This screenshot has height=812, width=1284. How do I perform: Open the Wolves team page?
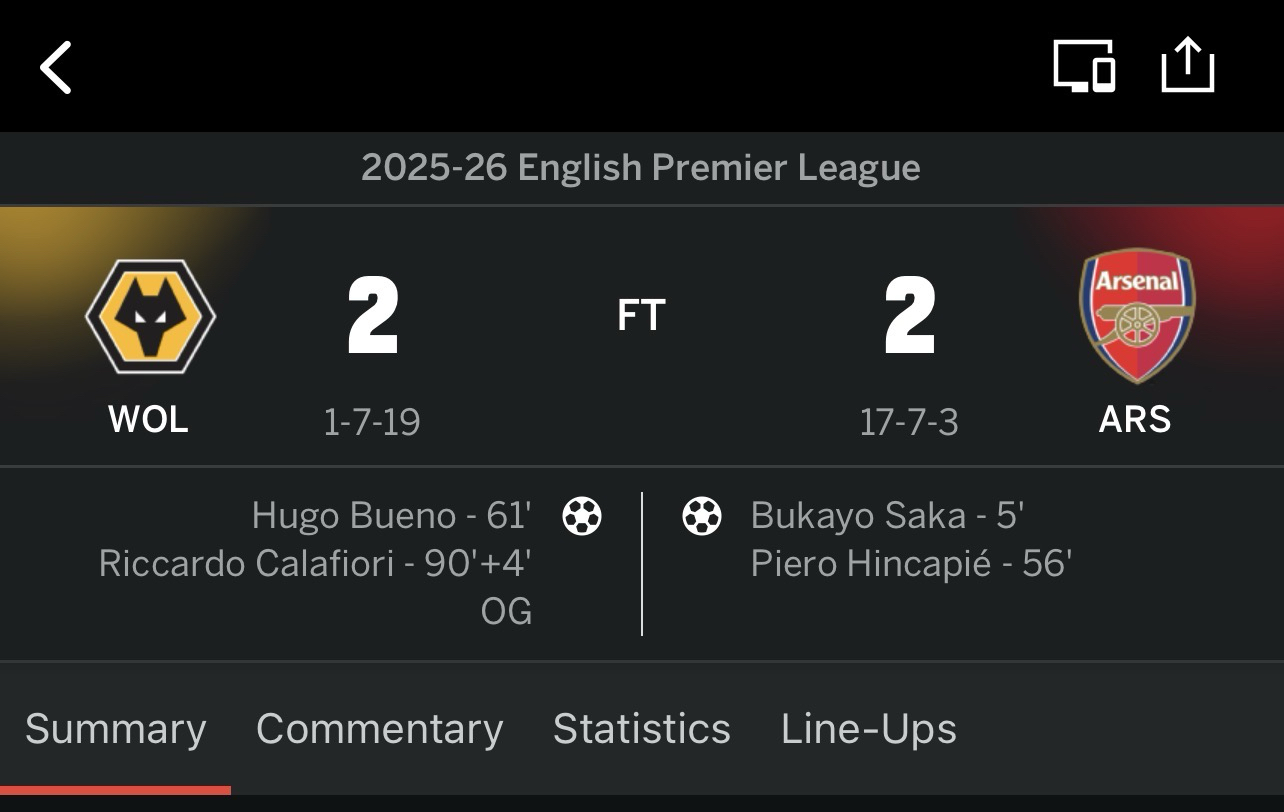tap(150, 317)
